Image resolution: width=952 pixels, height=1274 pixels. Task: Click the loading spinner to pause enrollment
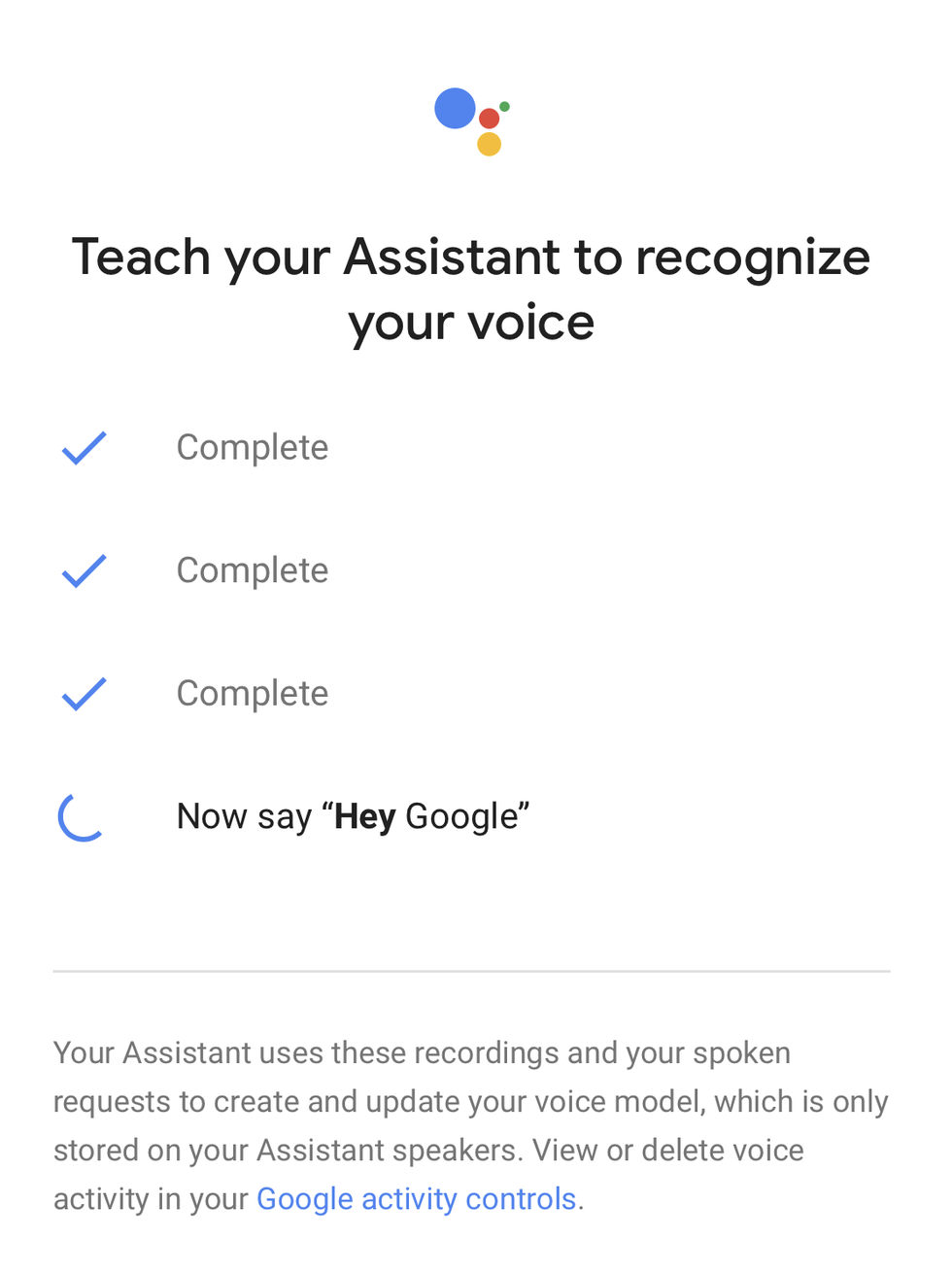click(x=81, y=817)
